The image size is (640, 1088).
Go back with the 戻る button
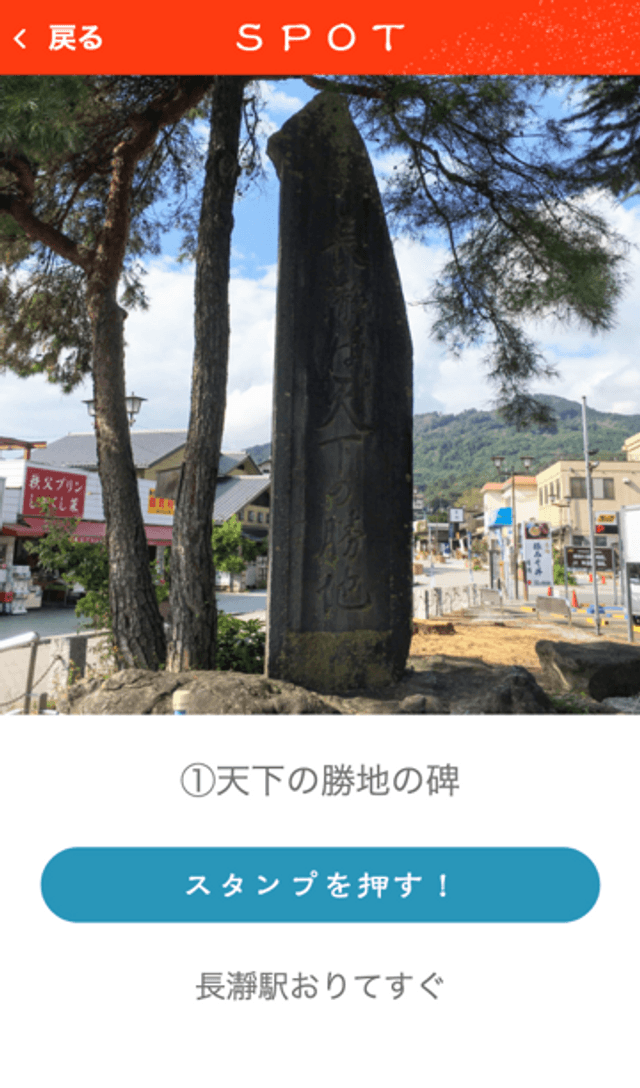click(58, 38)
